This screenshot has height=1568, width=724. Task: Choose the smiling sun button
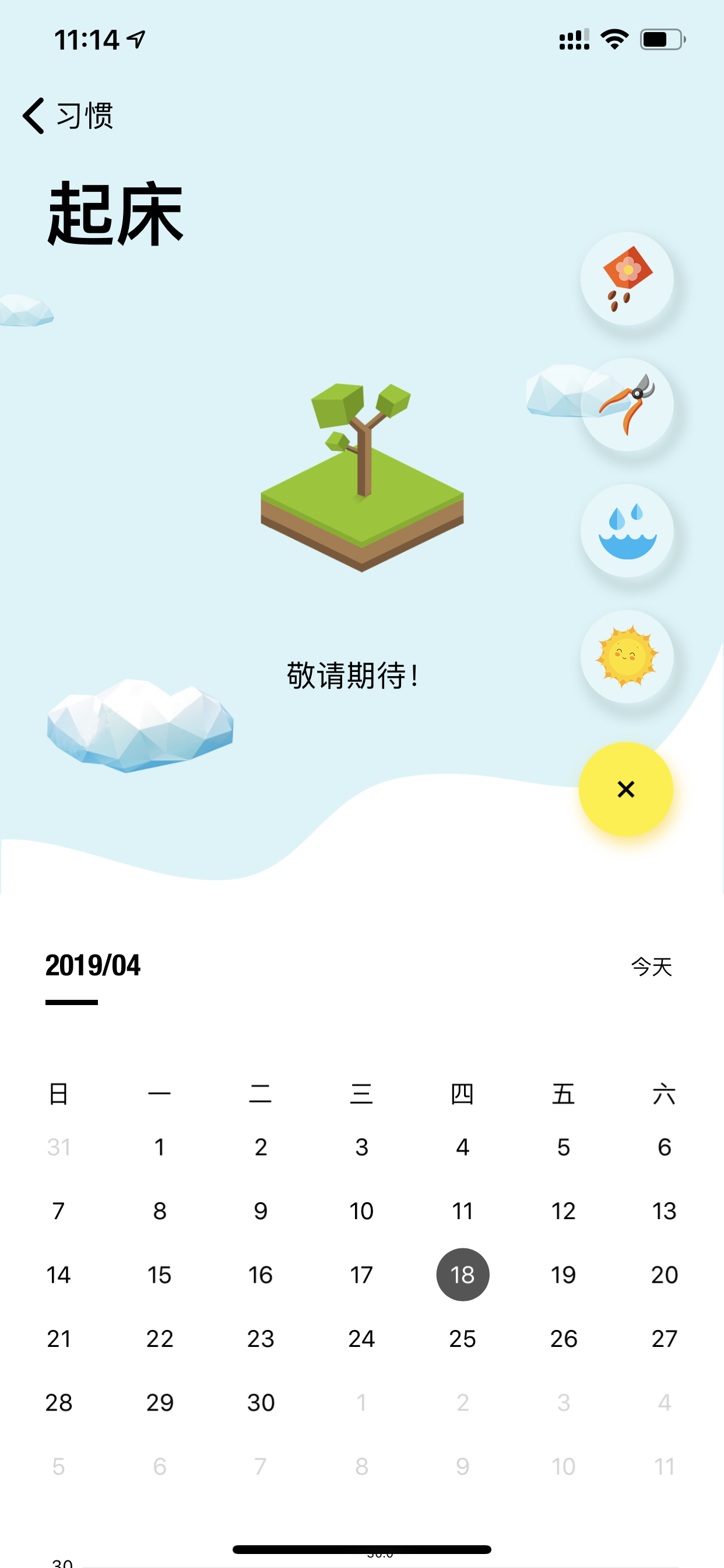pyautogui.click(x=627, y=657)
